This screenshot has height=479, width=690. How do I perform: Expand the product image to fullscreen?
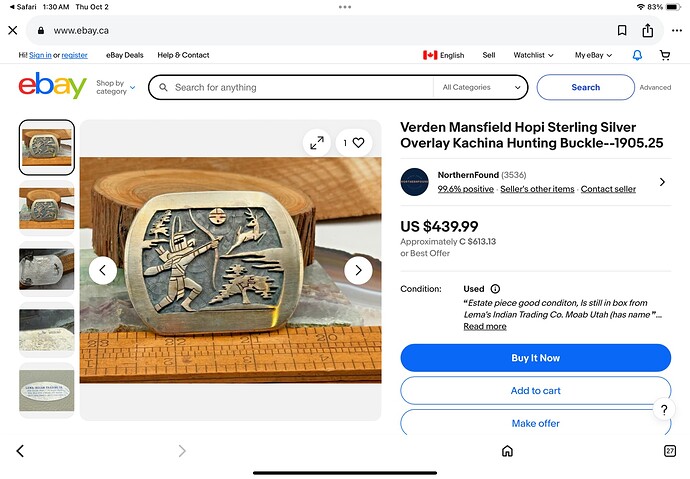pyautogui.click(x=317, y=143)
